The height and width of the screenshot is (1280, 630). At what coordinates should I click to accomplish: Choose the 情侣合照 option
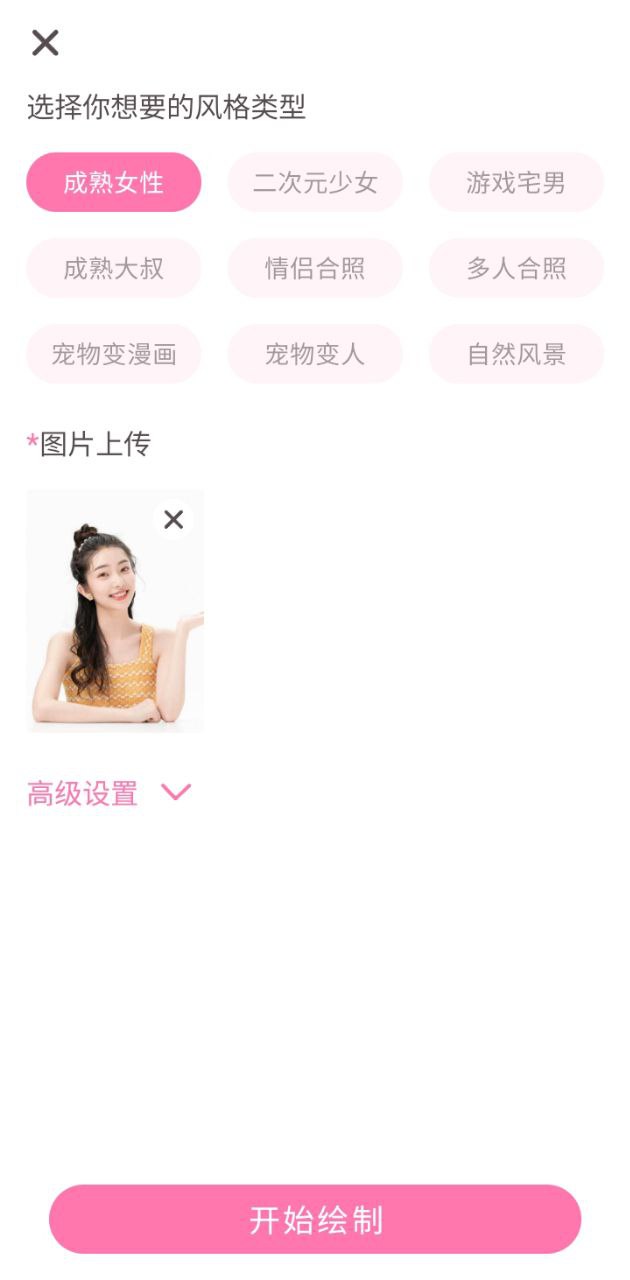point(315,268)
